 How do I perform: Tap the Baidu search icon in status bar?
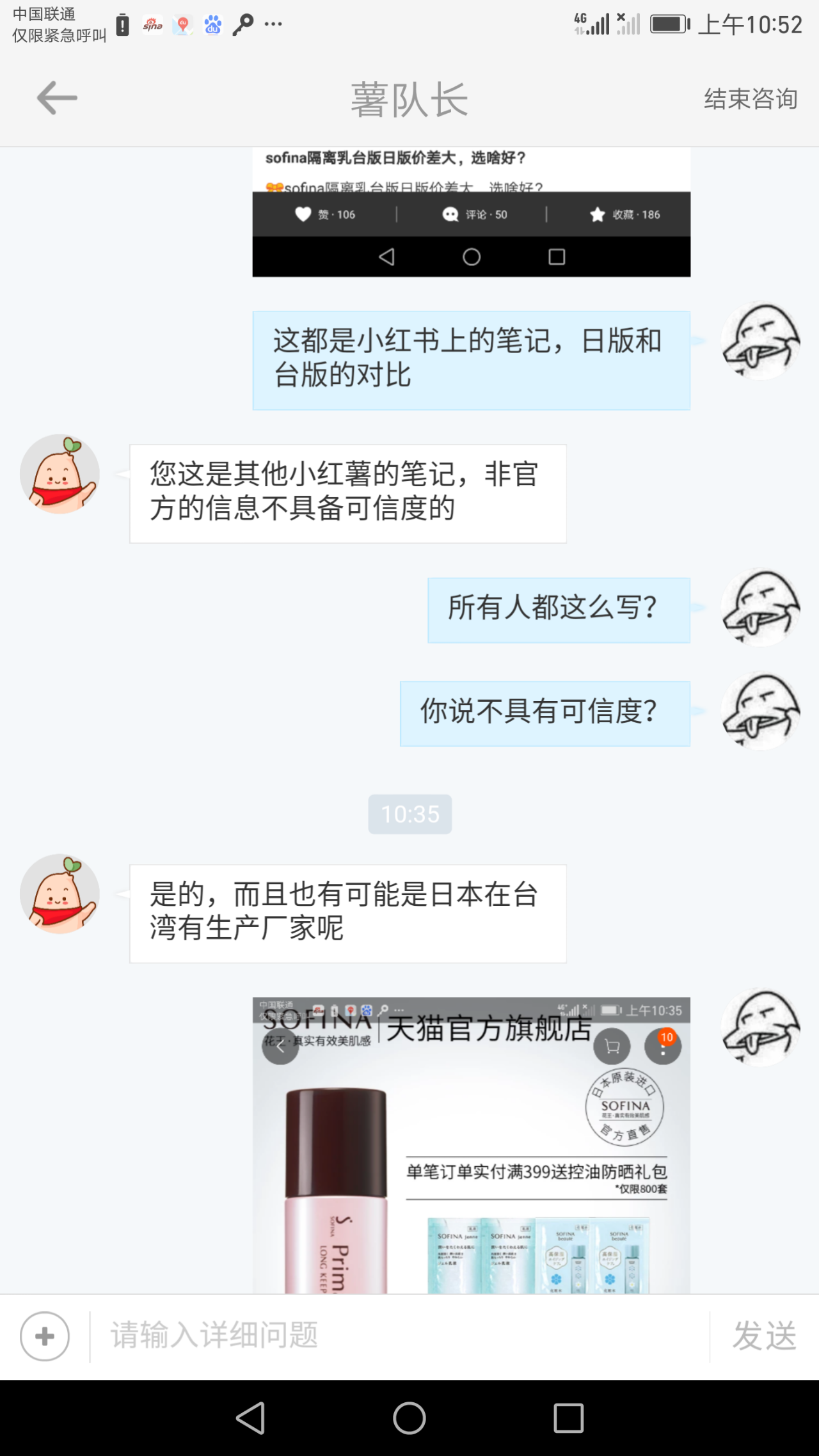212,24
